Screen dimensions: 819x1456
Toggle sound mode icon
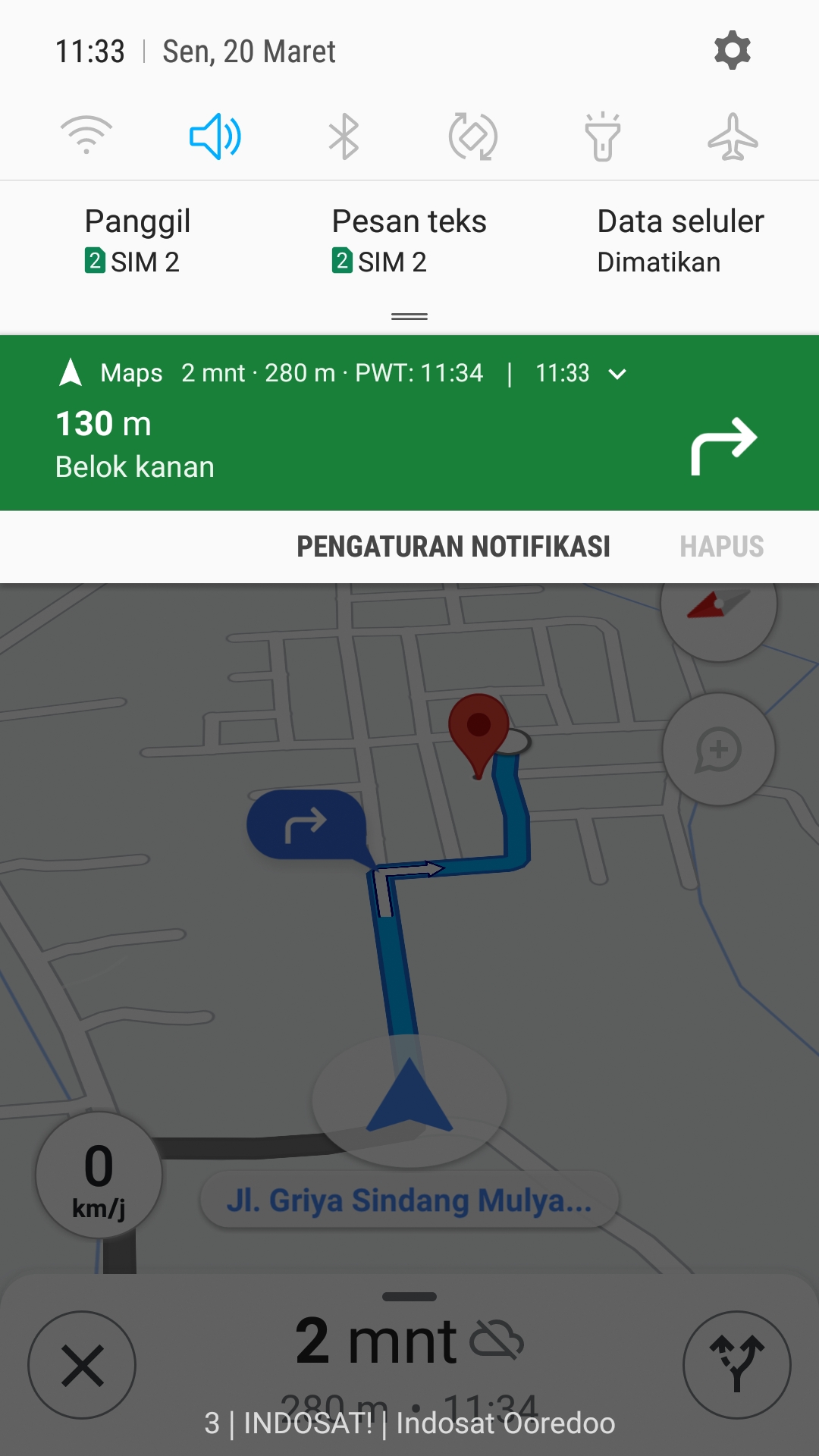point(215,136)
